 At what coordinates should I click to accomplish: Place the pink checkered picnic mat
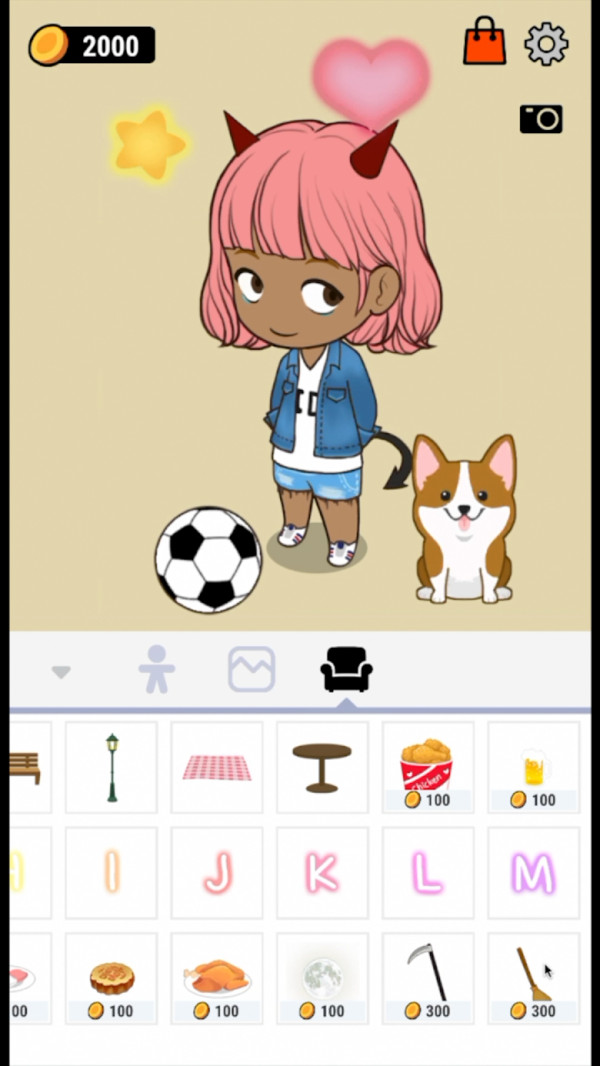click(x=217, y=768)
